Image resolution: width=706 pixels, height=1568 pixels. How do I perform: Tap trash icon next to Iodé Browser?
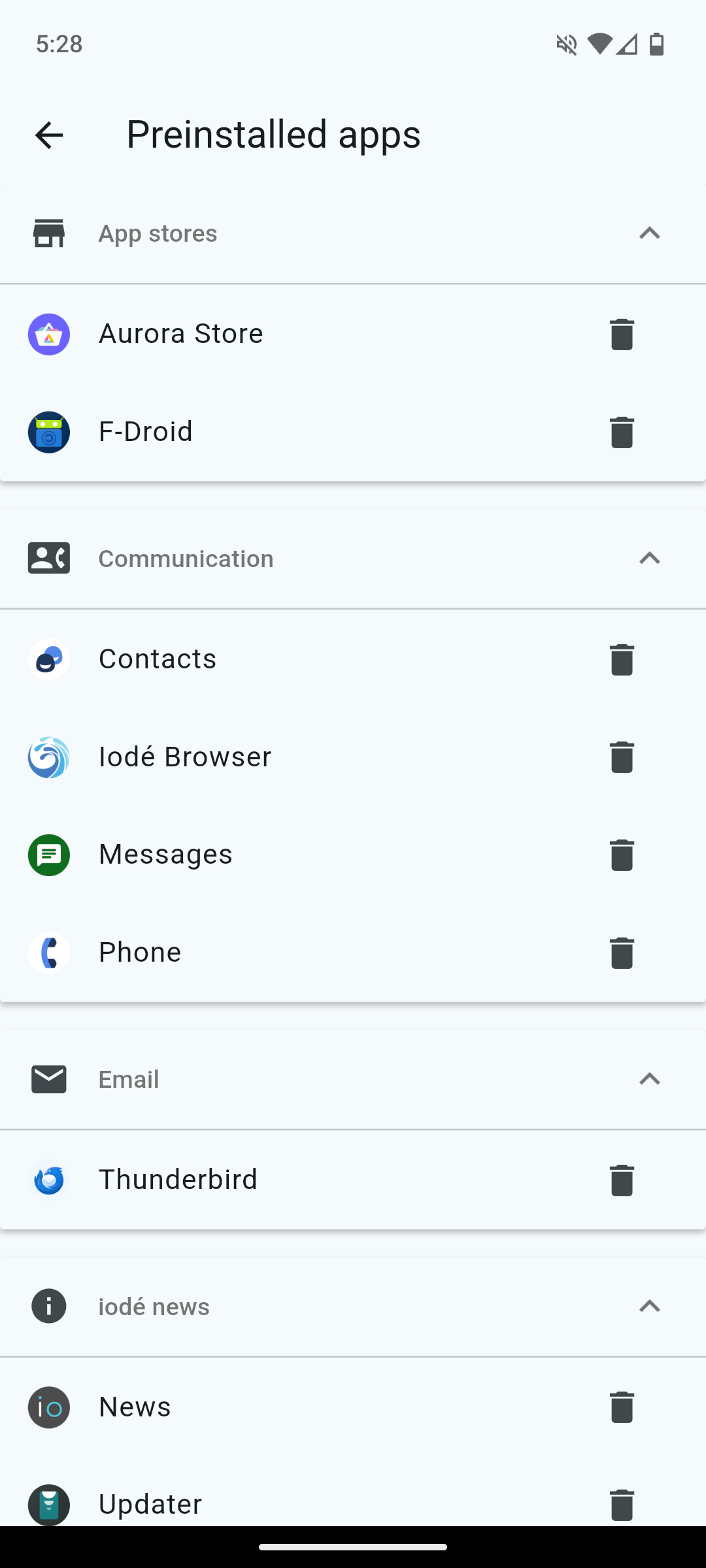(622, 757)
